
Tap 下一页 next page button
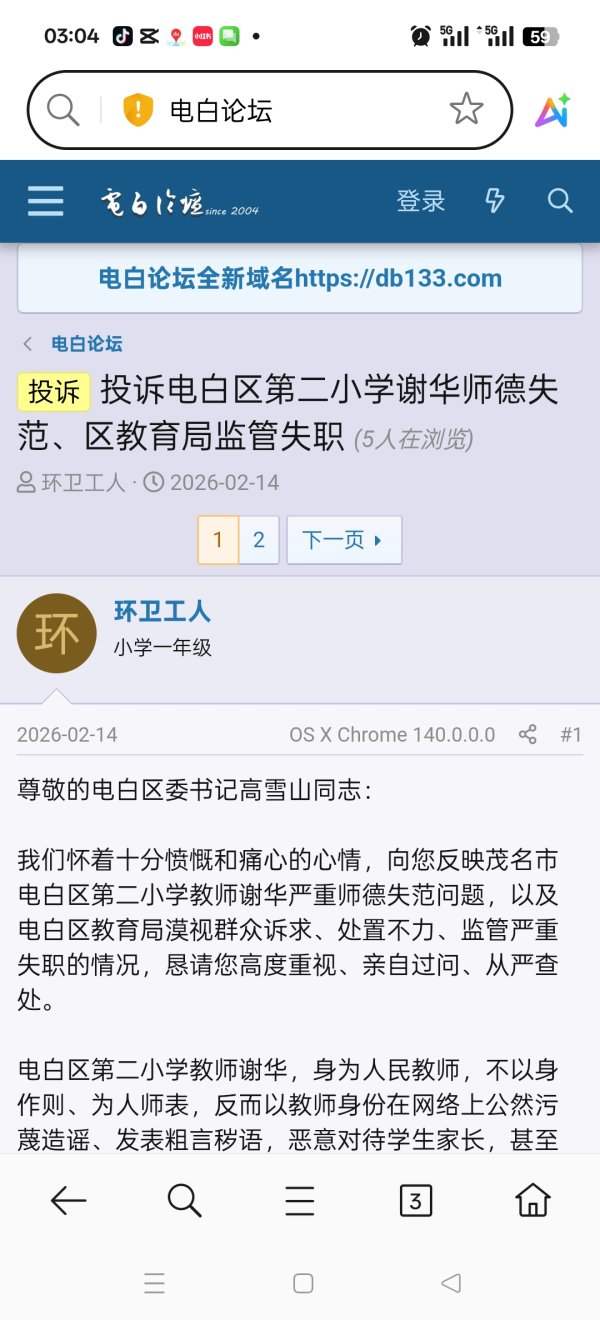[343, 540]
